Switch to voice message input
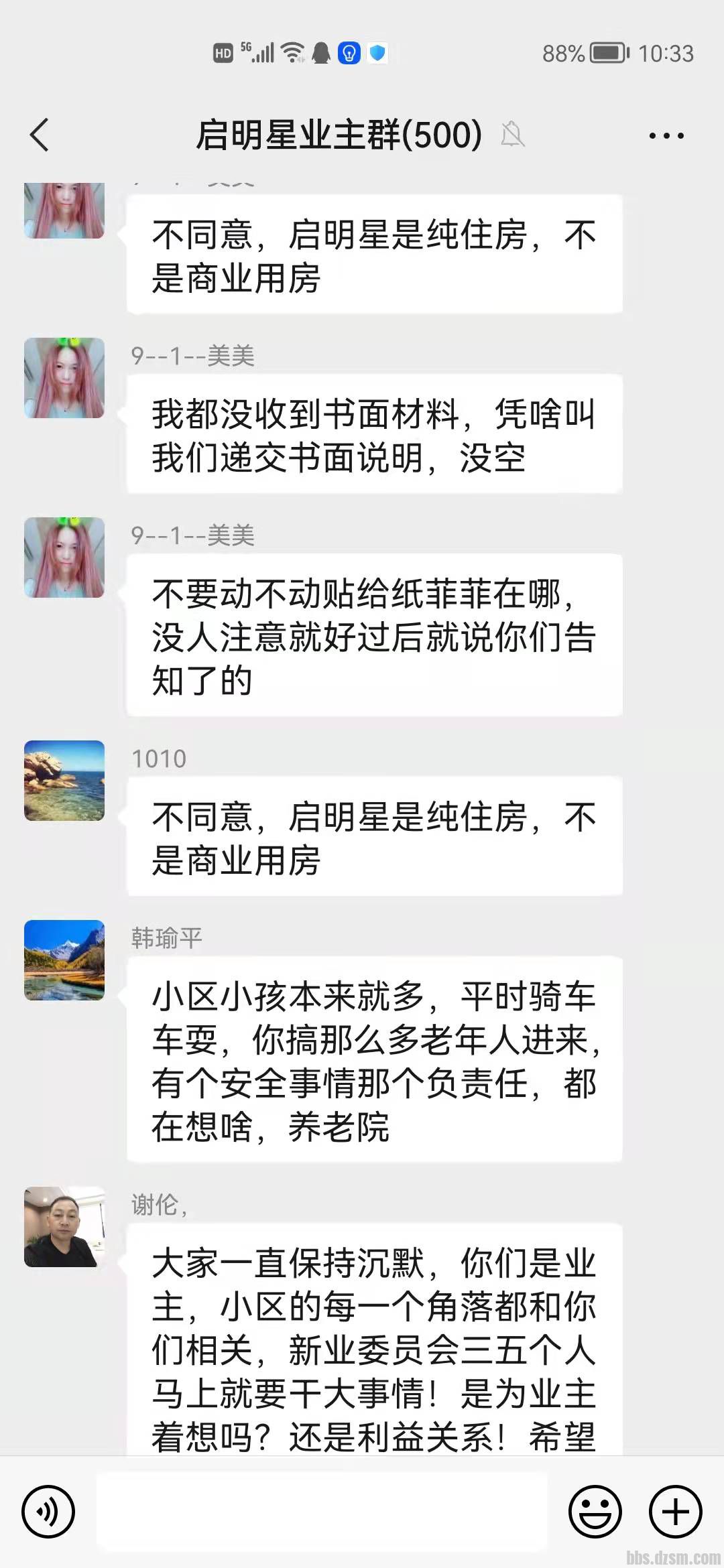Screen dimensions: 724x1568 48,1512
